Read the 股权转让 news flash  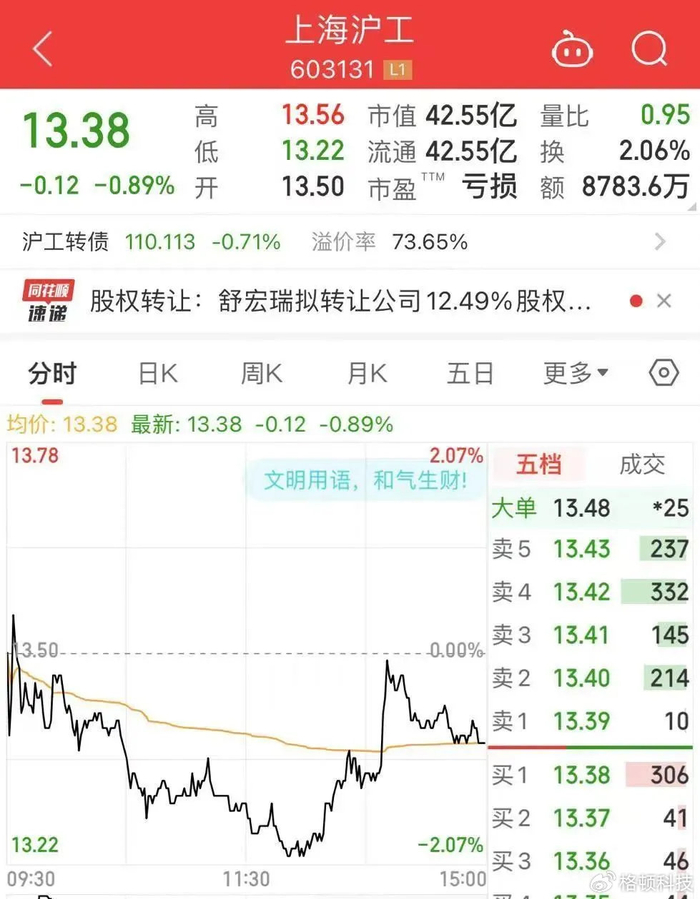340,300
